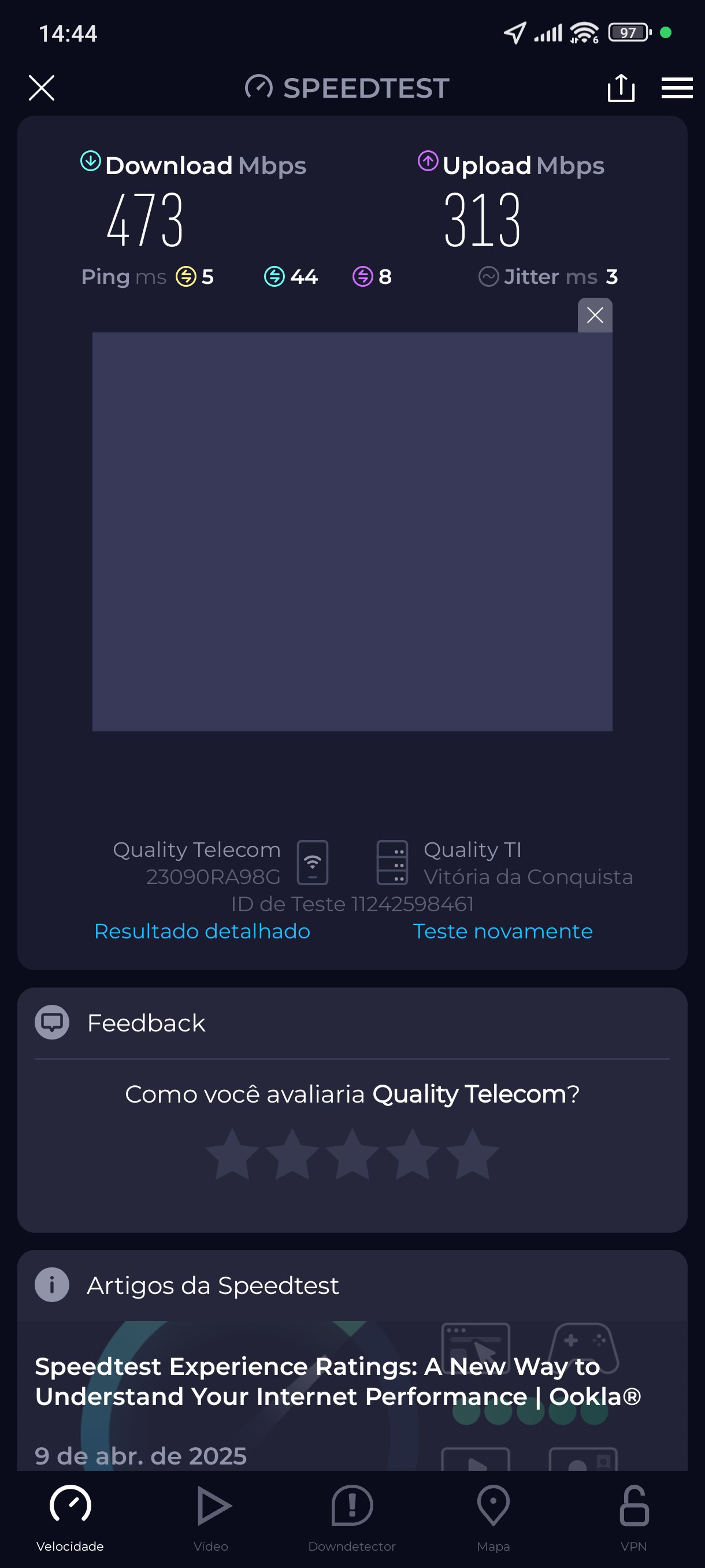This screenshot has width=705, height=1568.
Task: Open the Speedtest Experience Ratings article
Action: 337,1381
